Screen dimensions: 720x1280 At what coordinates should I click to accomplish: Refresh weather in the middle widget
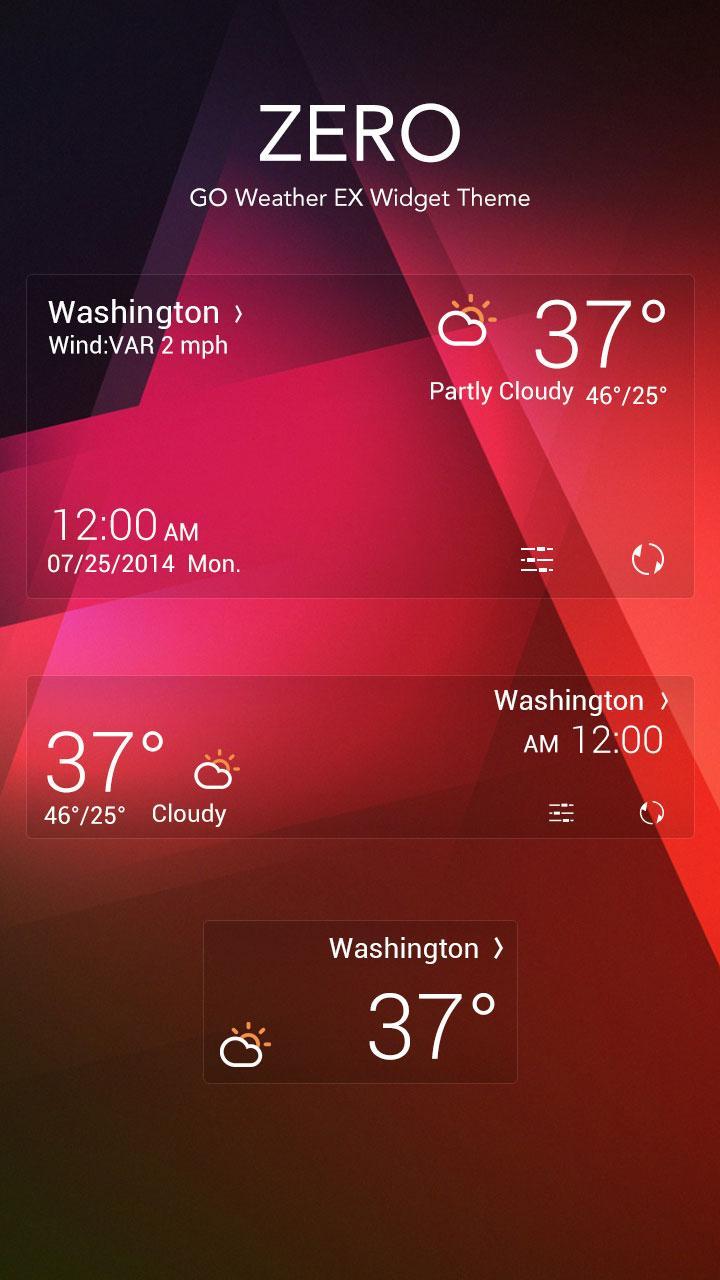point(653,812)
